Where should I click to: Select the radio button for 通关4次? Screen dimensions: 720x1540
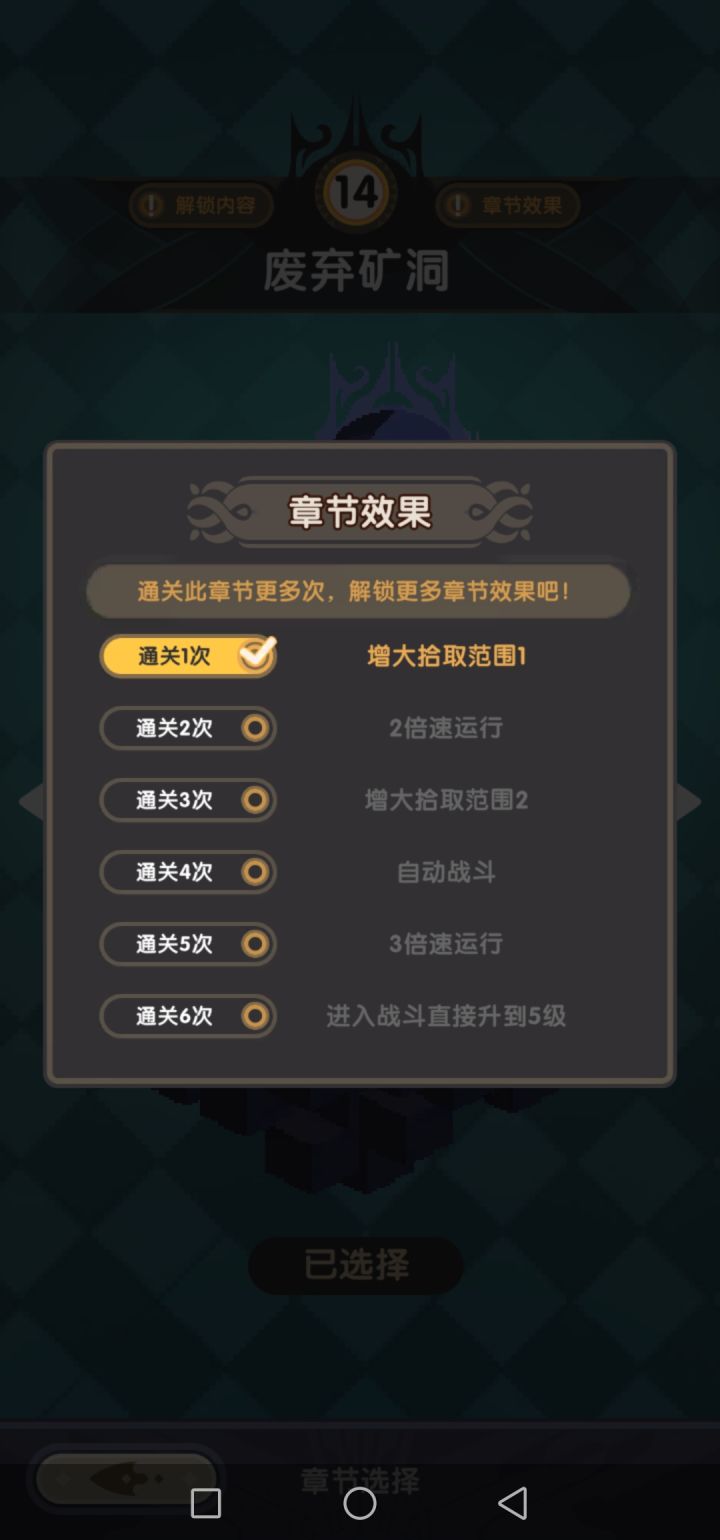[256, 872]
